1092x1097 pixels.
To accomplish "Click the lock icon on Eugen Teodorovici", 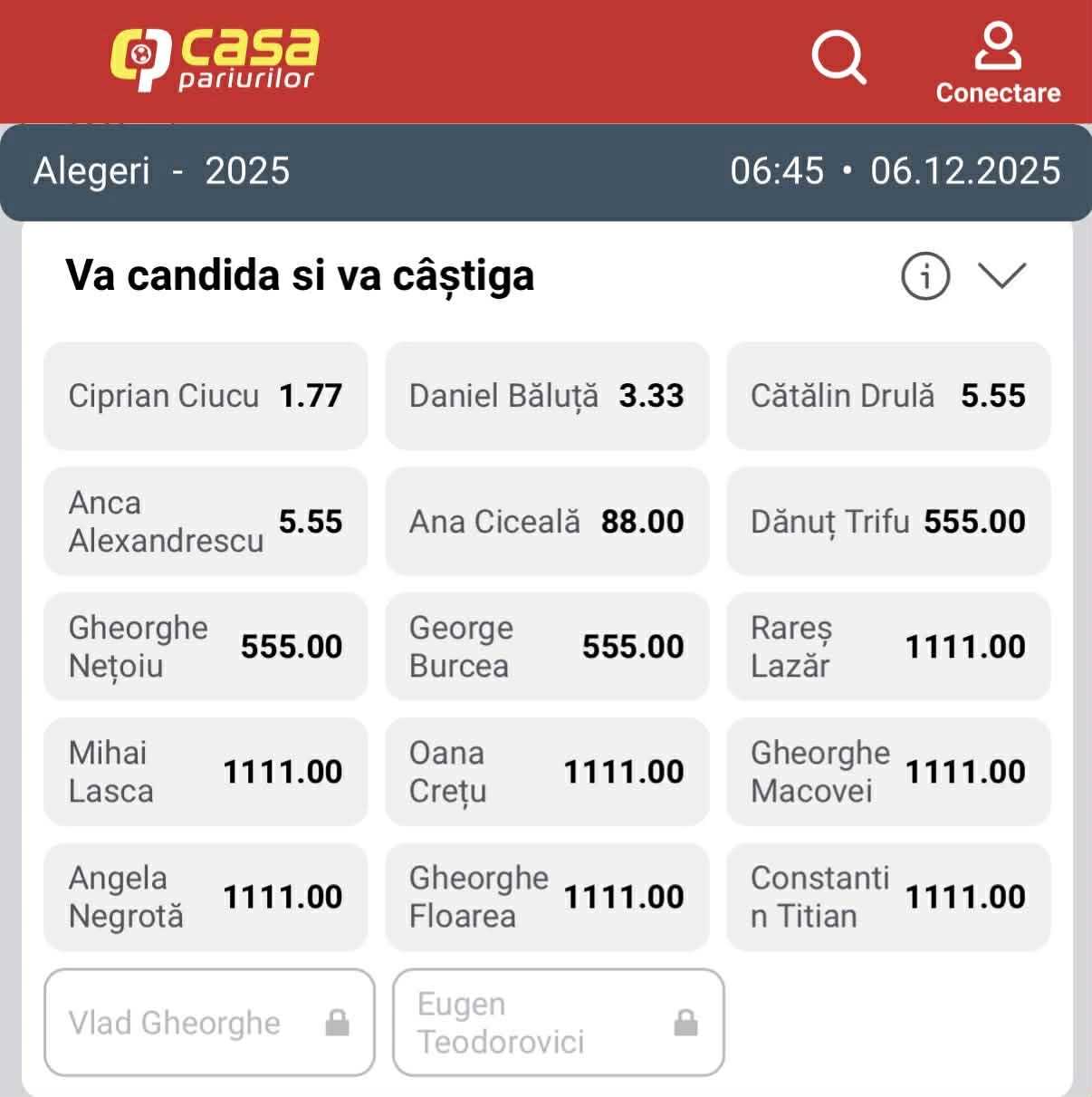I will pos(686,1022).
